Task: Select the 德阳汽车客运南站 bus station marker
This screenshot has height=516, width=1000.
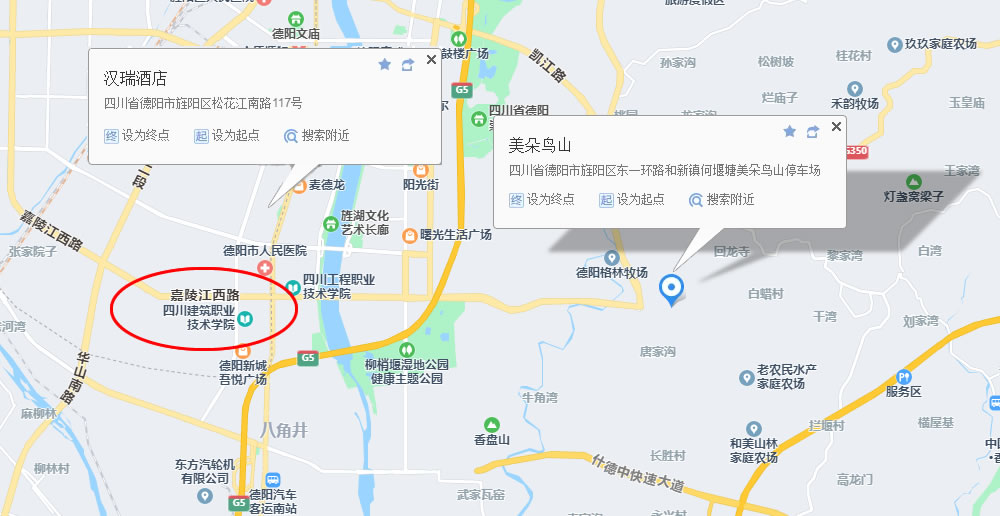Action: [x=271, y=479]
